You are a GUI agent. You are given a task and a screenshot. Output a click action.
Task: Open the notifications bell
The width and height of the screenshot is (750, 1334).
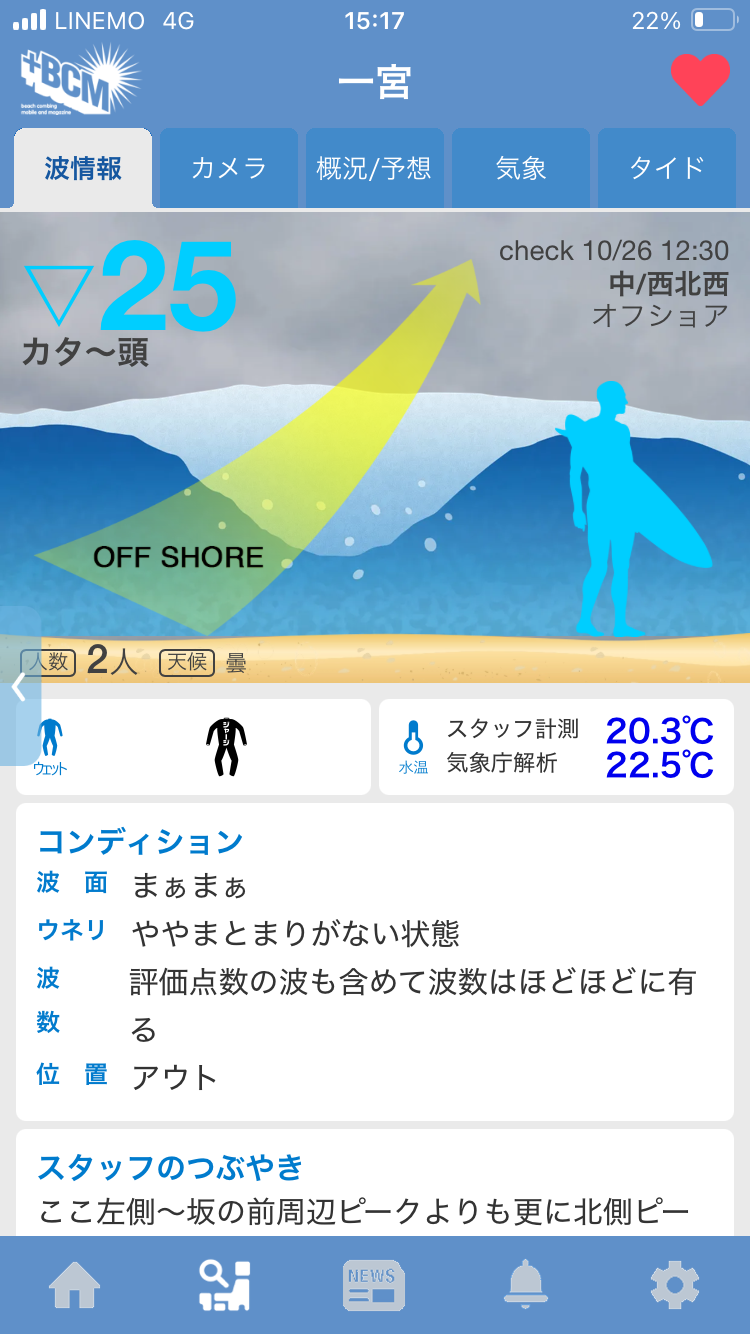point(525,1284)
